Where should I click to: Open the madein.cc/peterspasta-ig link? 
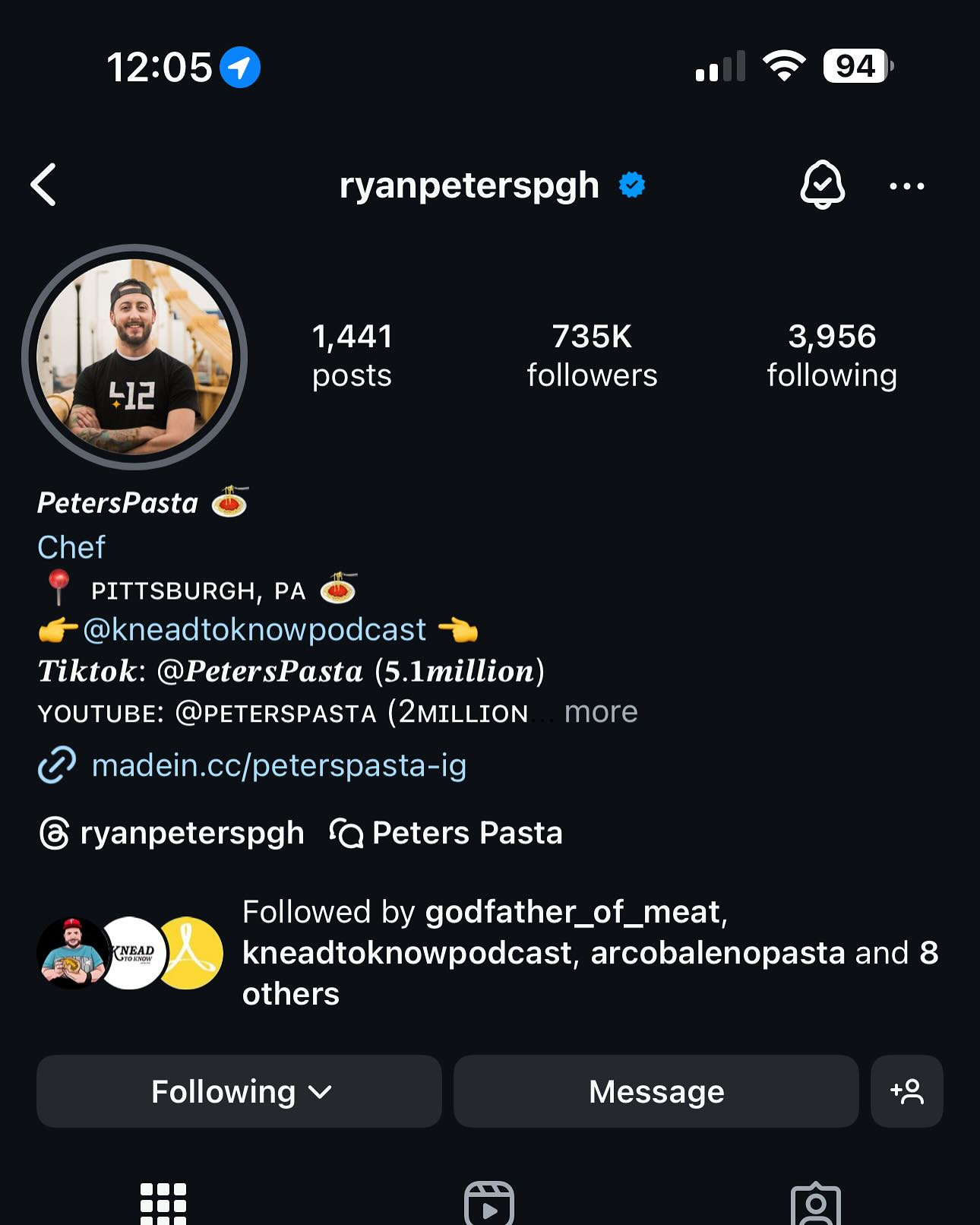coord(278,765)
